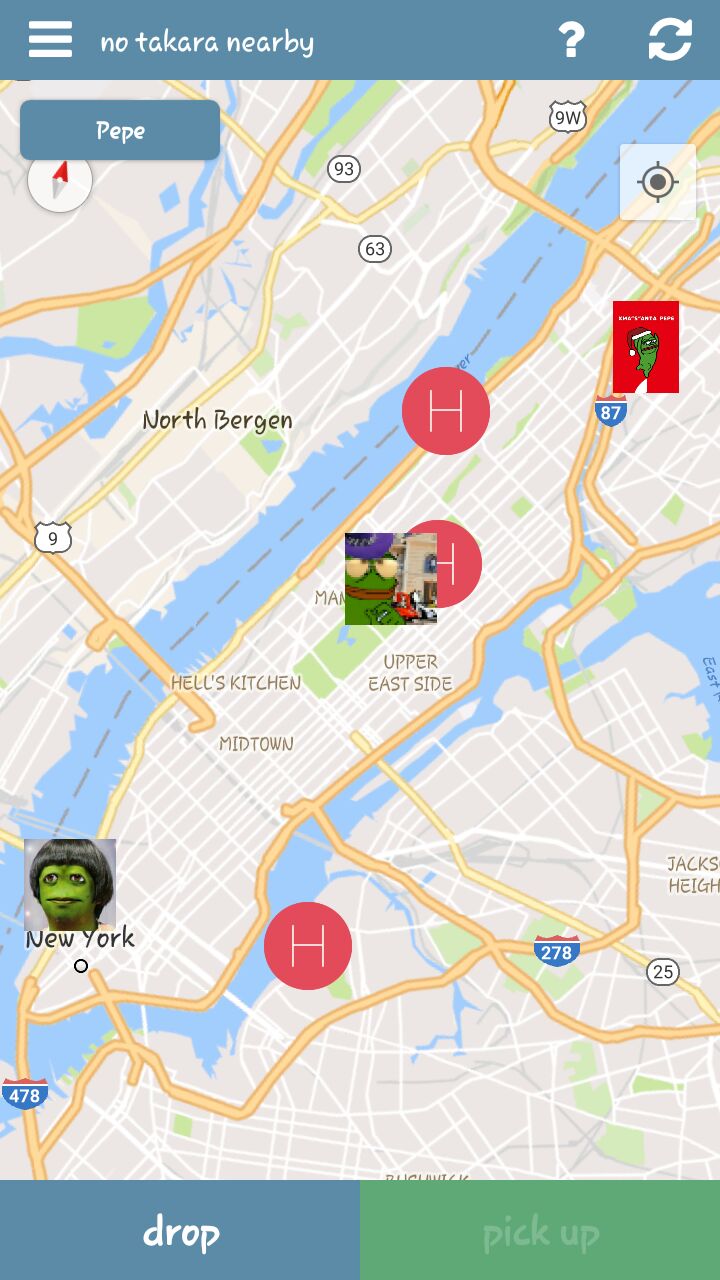720x1280 pixels.
Task: Refresh the map with sync icon
Action: pyautogui.click(x=670, y=40)
